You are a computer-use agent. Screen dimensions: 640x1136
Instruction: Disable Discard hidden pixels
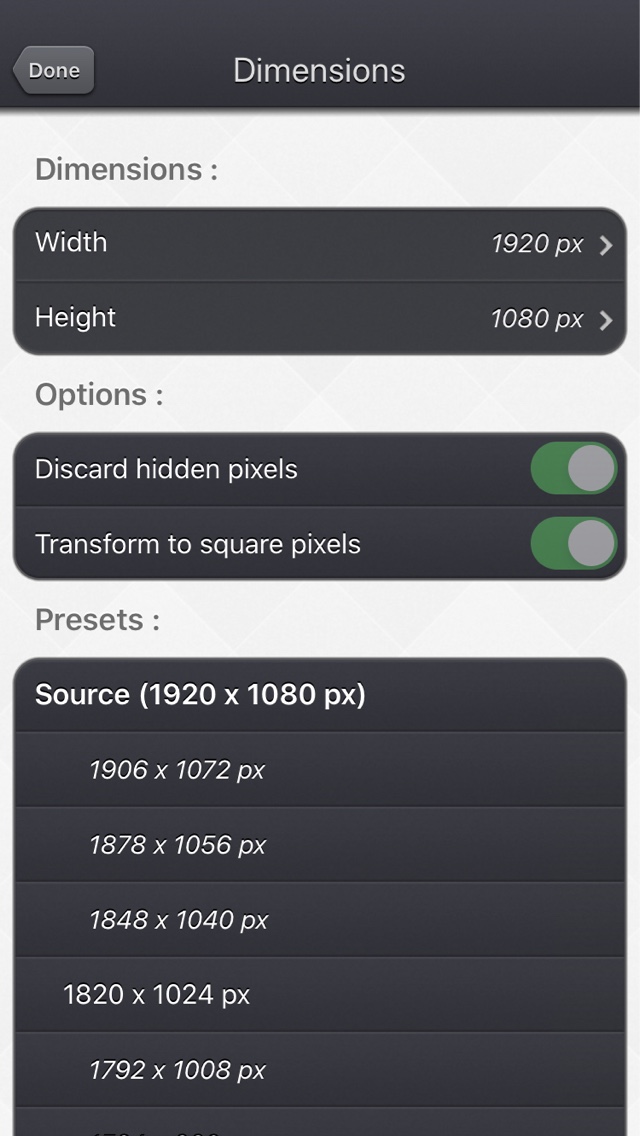[x=573, y=468]
